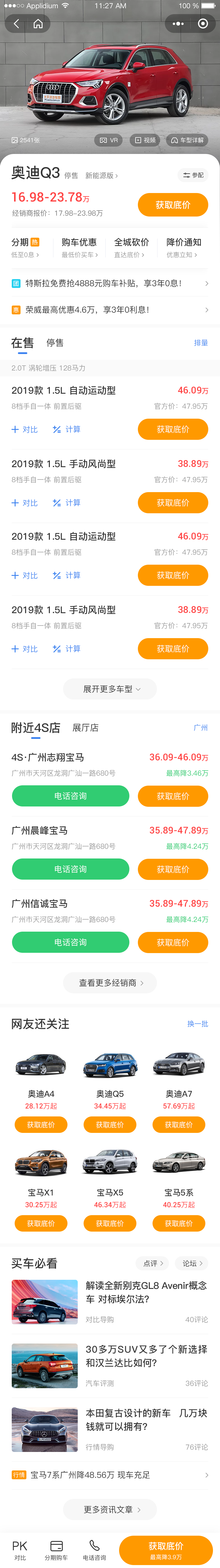220x1568 pixels.
Task: Refresh recommendations with 换一批
Action: point(197,1024)
